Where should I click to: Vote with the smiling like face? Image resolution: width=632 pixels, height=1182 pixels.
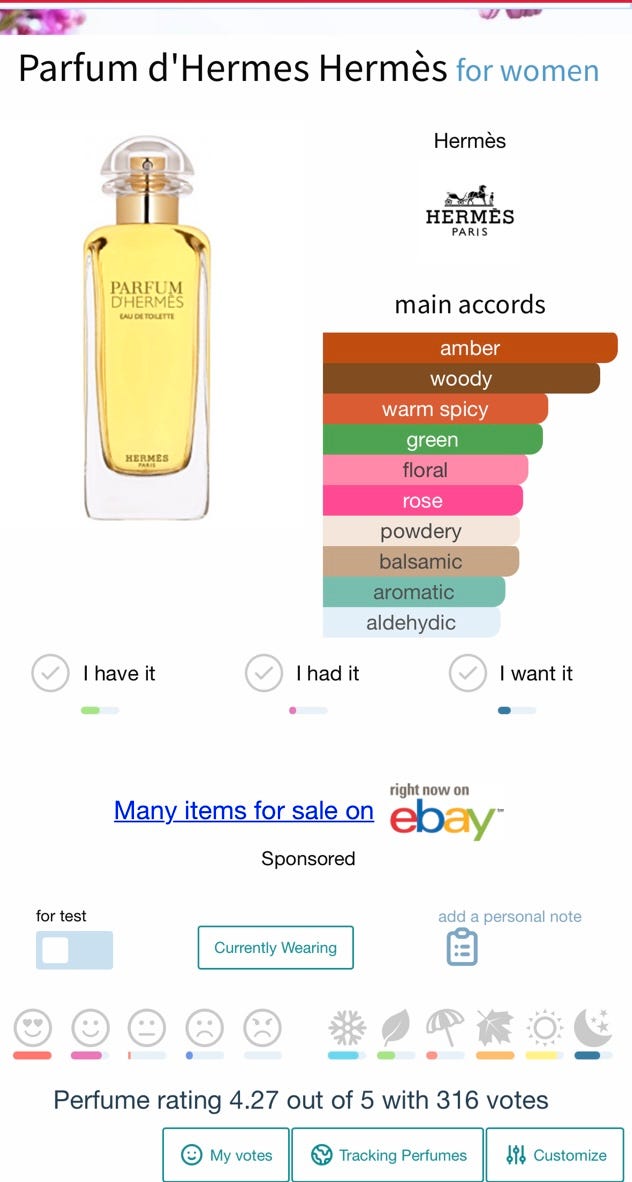(90, 1027)
